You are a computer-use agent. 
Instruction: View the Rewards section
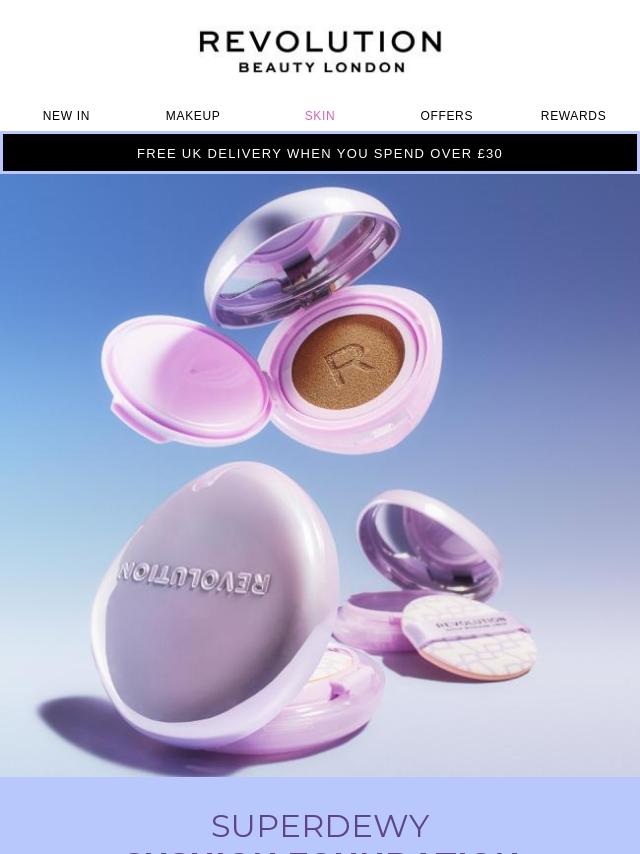(573, 116)
